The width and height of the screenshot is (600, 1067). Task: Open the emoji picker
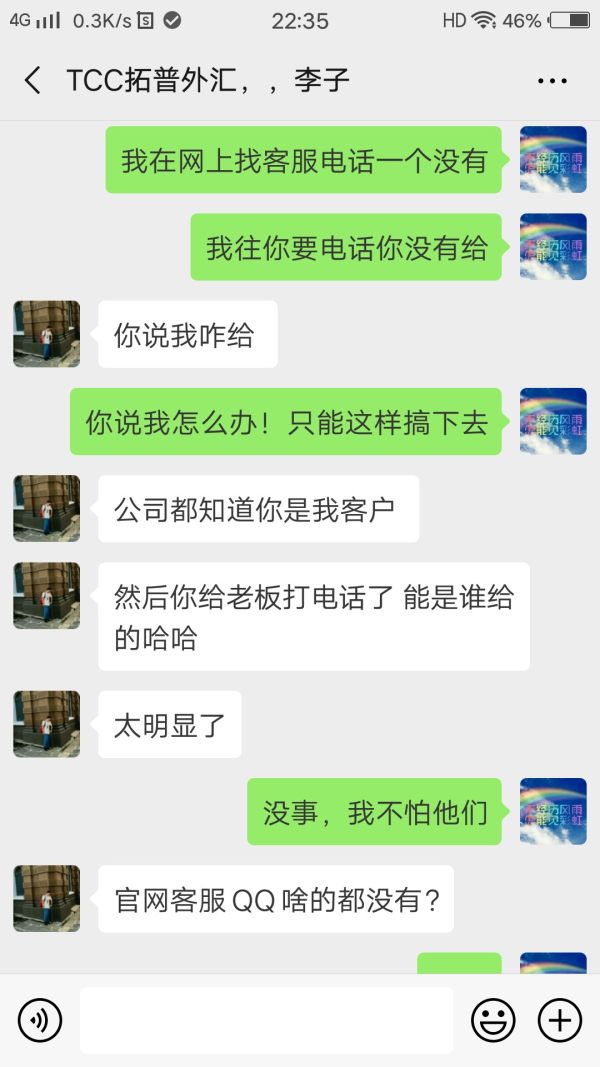493,1020
